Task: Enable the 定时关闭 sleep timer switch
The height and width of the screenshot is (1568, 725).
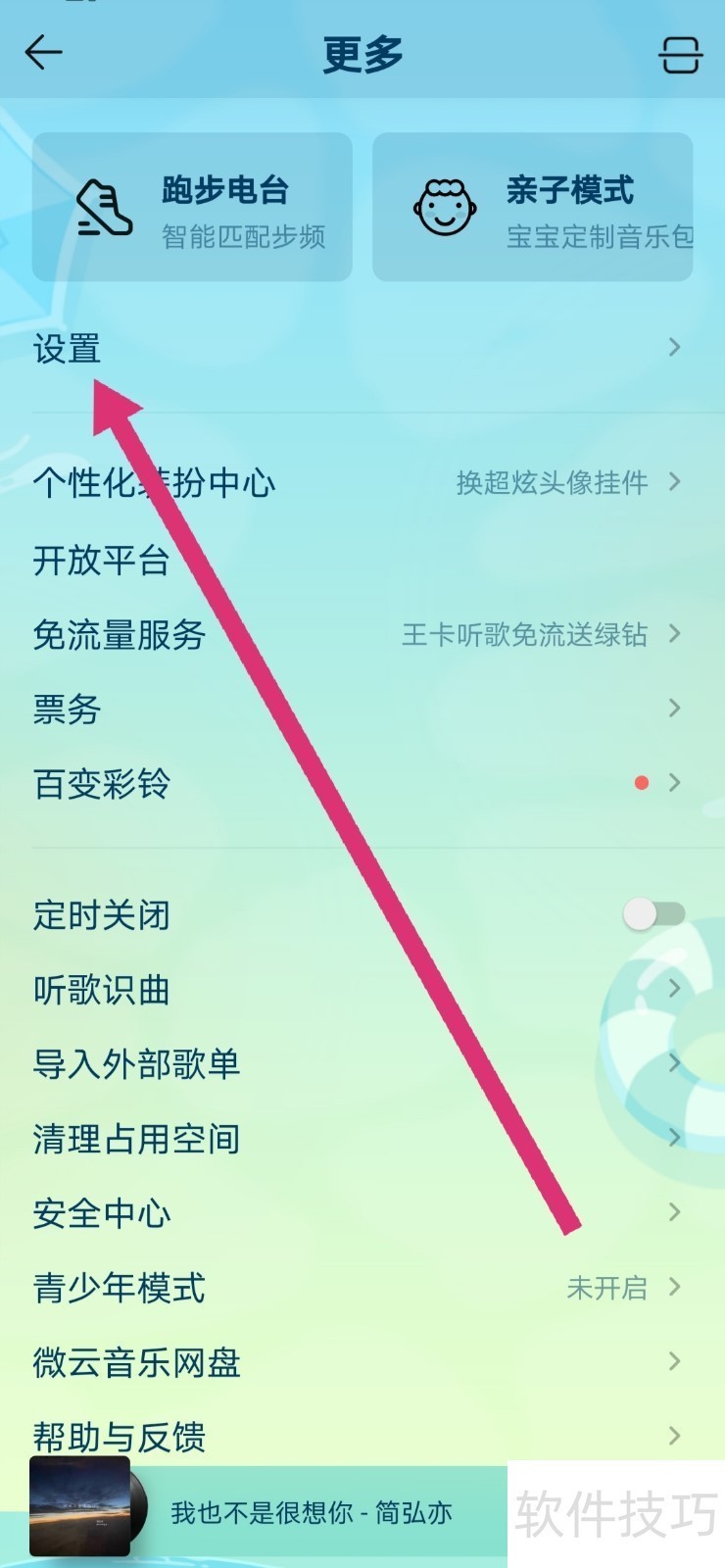Action: 654,913
